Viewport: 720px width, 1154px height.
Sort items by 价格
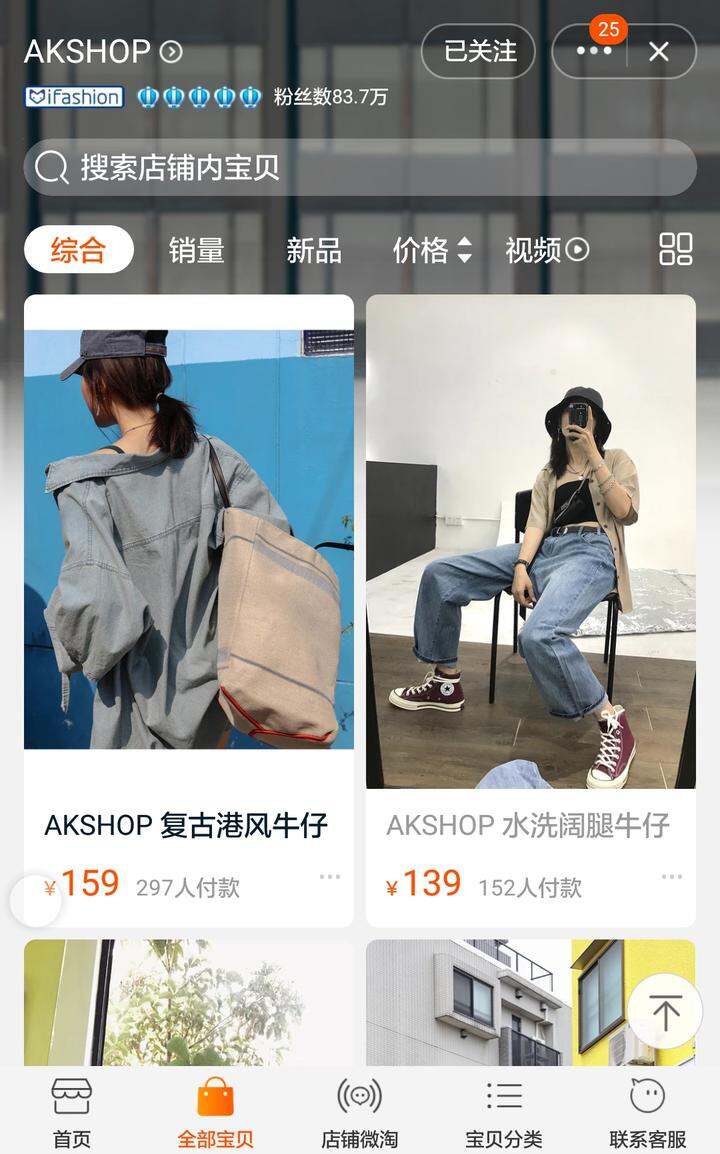(x=431, y=250)
